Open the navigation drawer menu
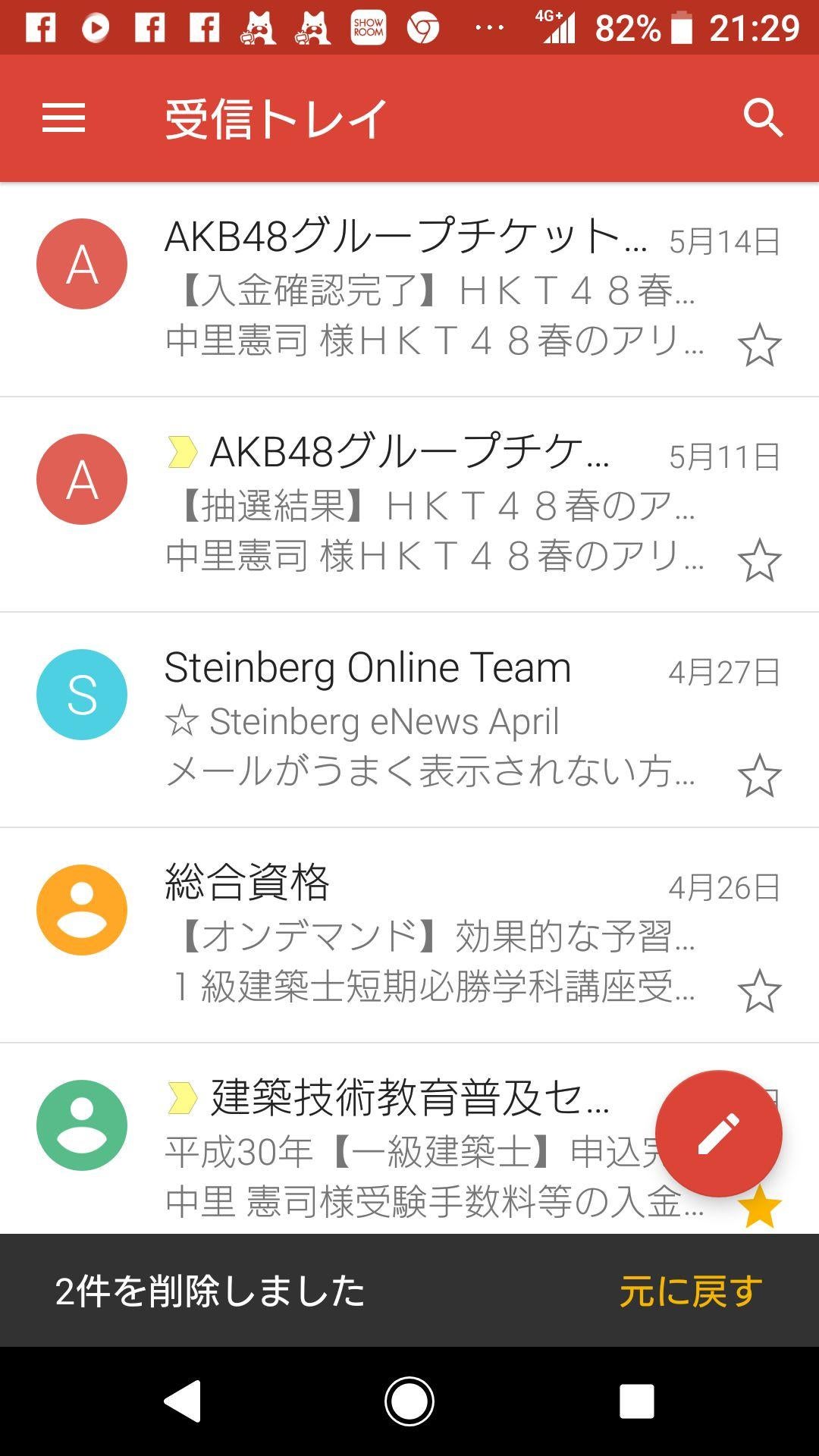This screenshot has width=819, height=1456. coord(64,118)
